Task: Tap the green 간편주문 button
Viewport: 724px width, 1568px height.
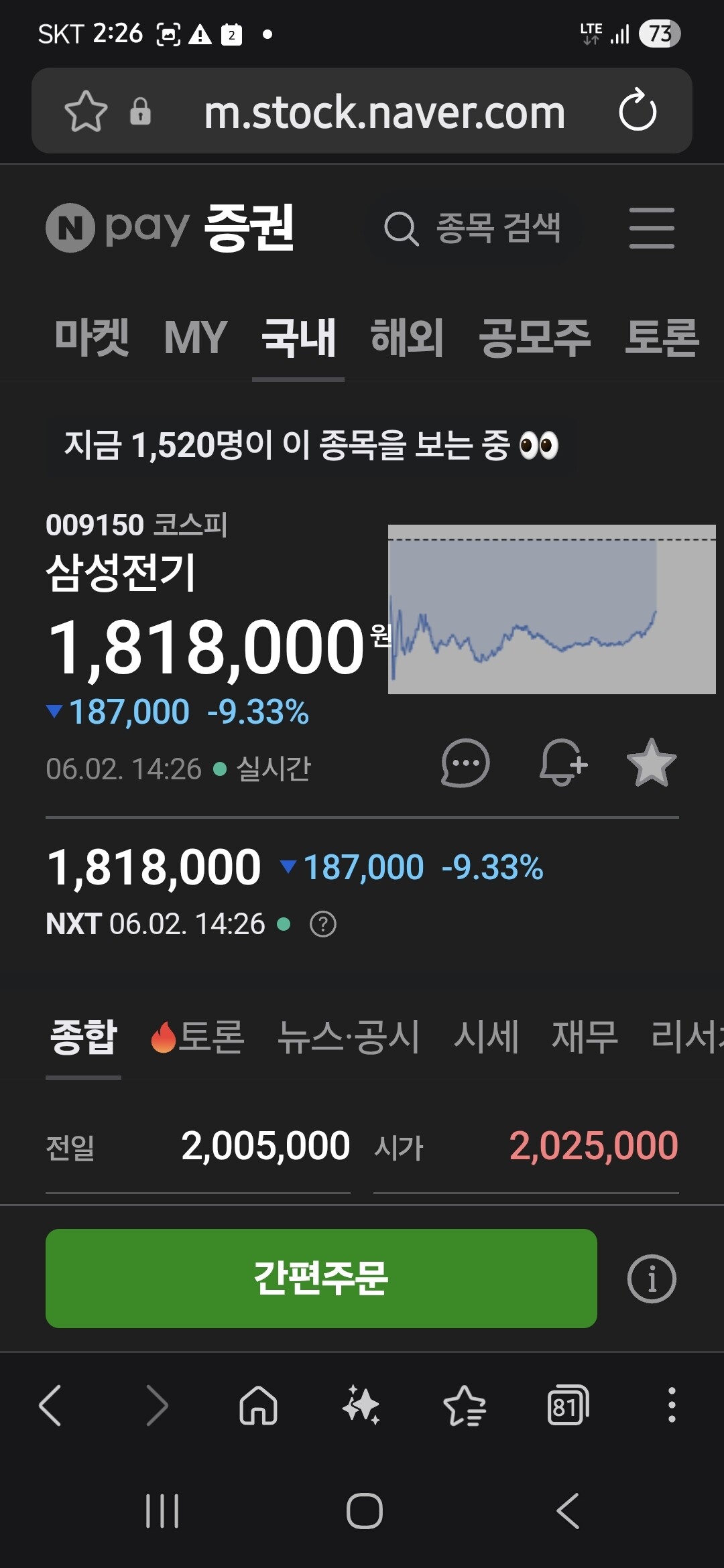Action: click(x=321, y=1279)
